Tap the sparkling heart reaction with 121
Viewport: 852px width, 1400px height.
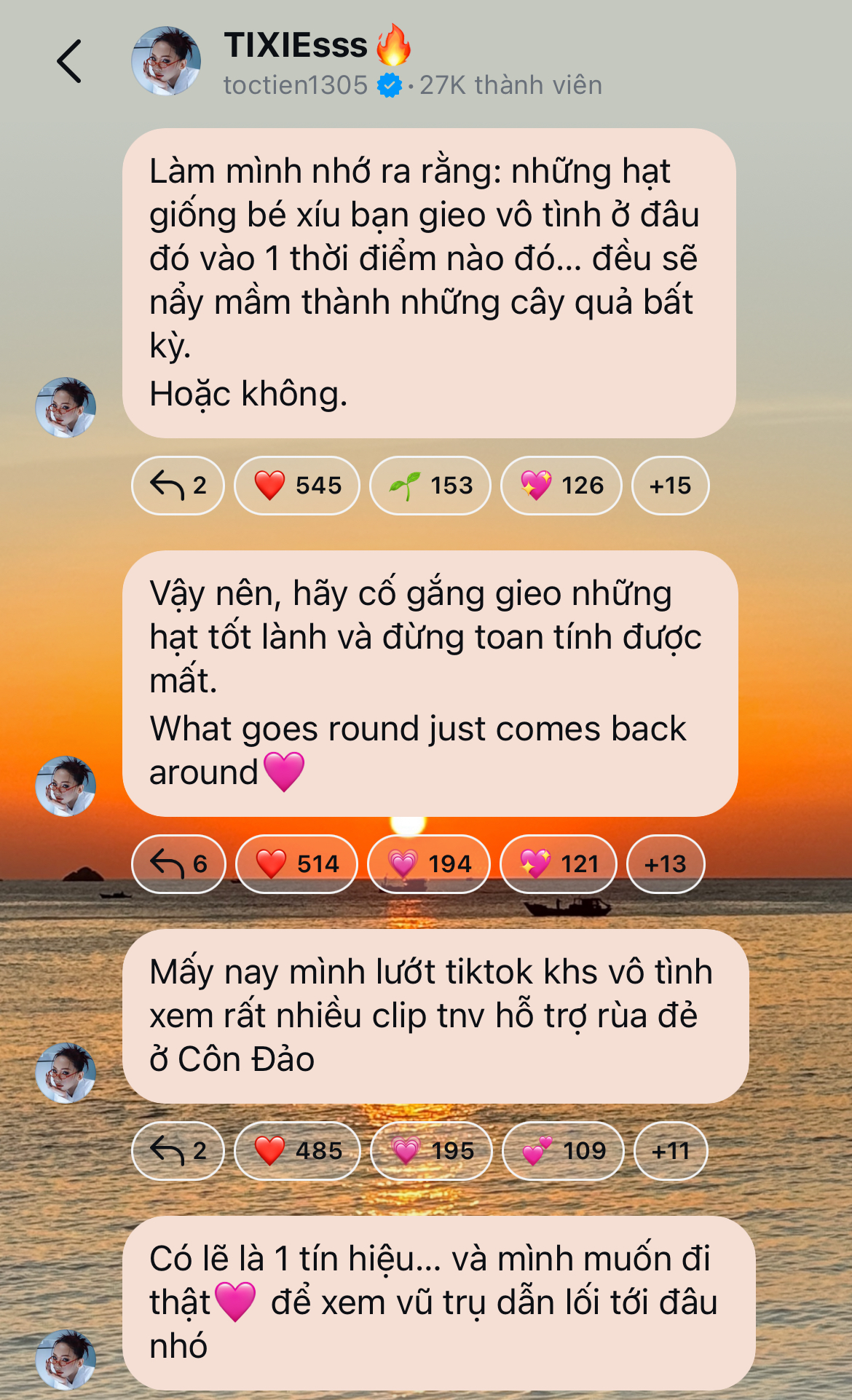(559, 864)
